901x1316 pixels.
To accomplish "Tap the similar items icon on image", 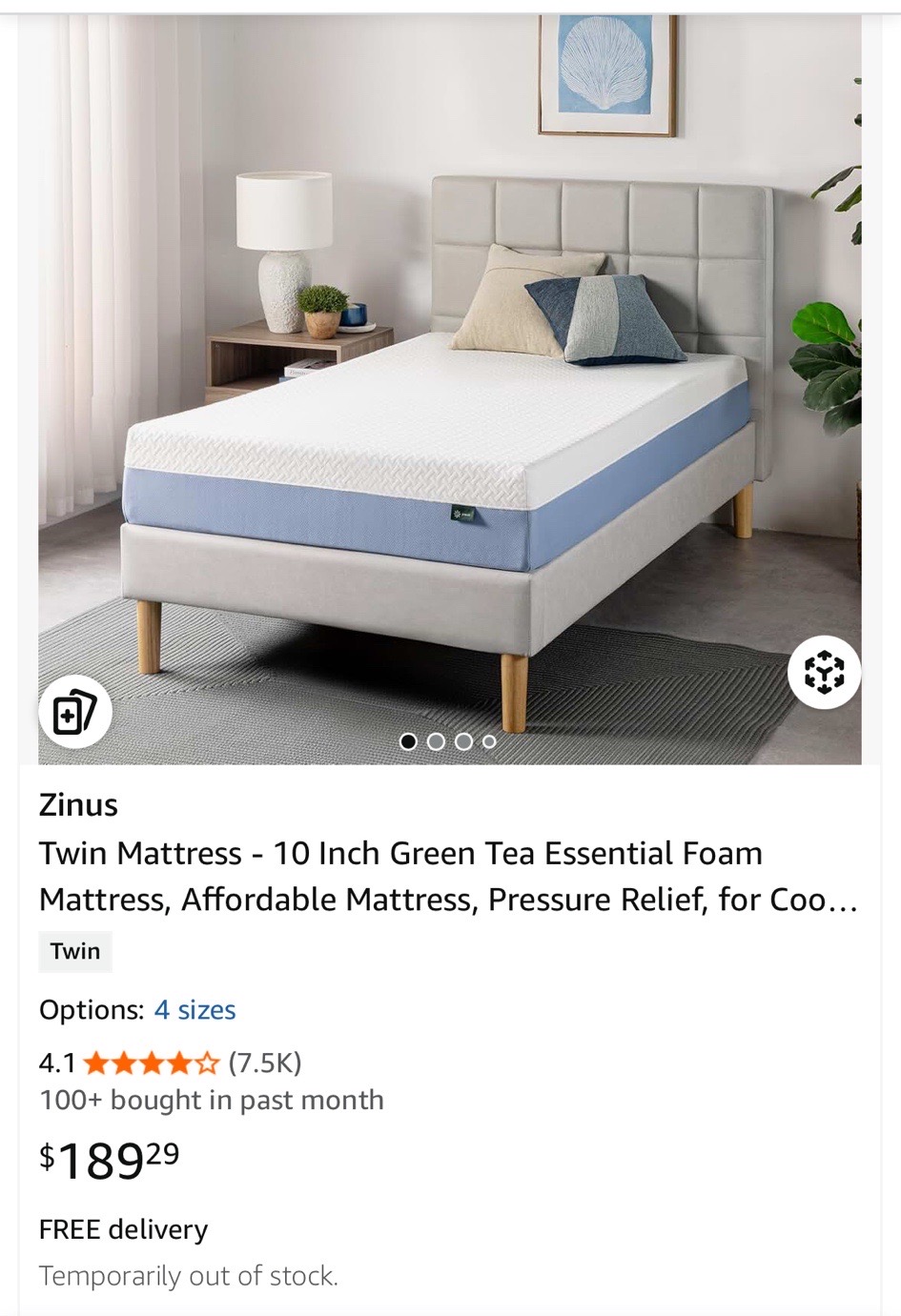I will click(75, 712).
